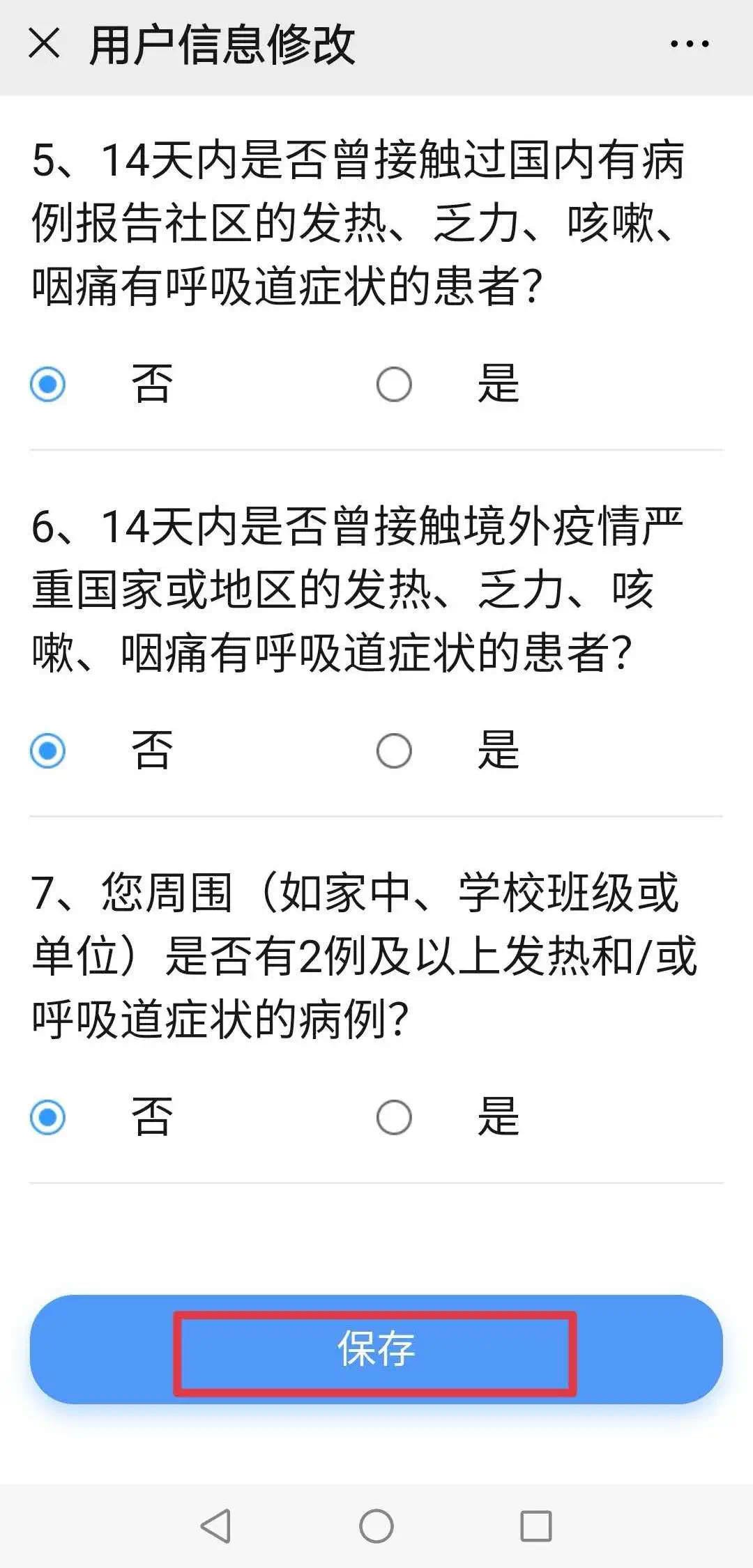
Task: Select 是 for question 5
Action: coord(394,384)
